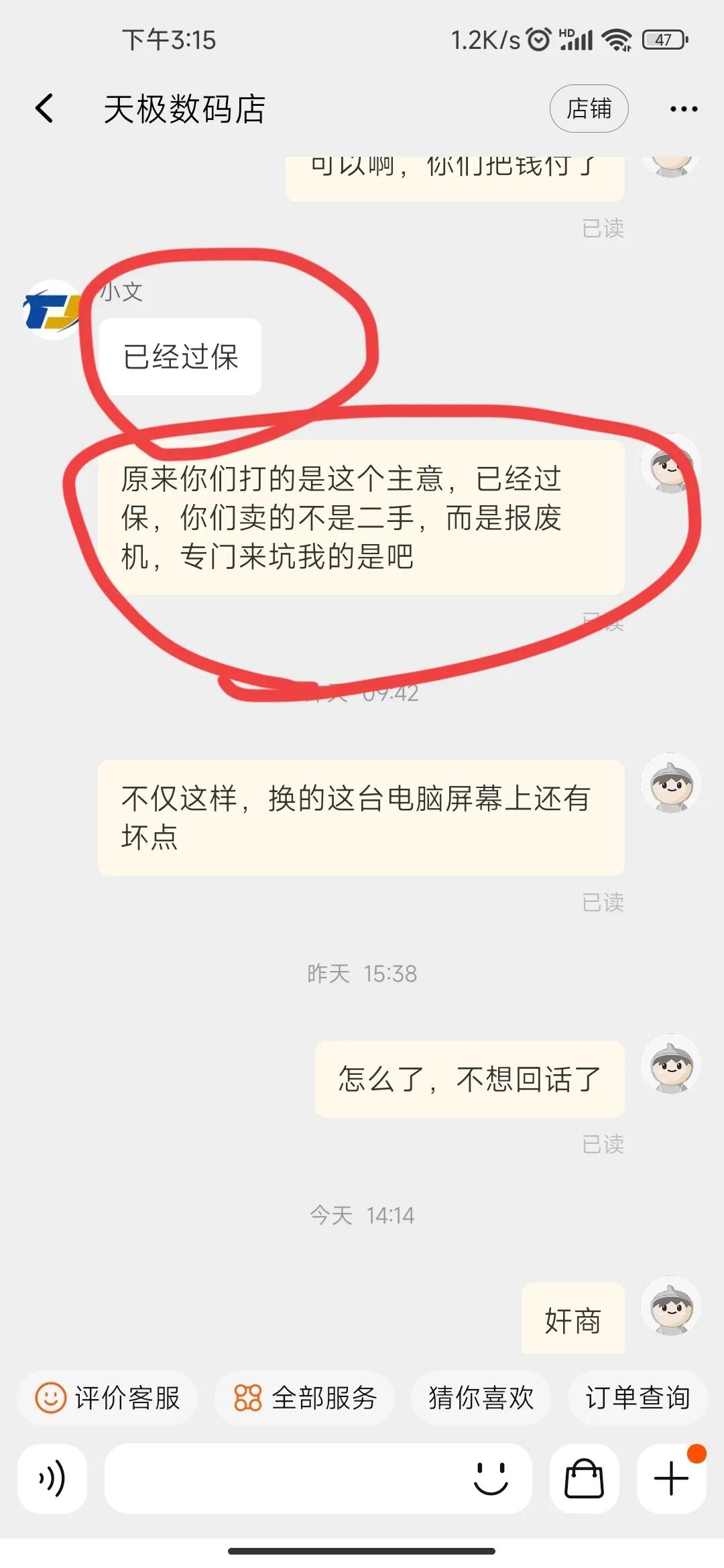Open the 店铺 shop button
Image resolution: width=724 pixels, height=1568 pixels.
(x=589, y=108)
